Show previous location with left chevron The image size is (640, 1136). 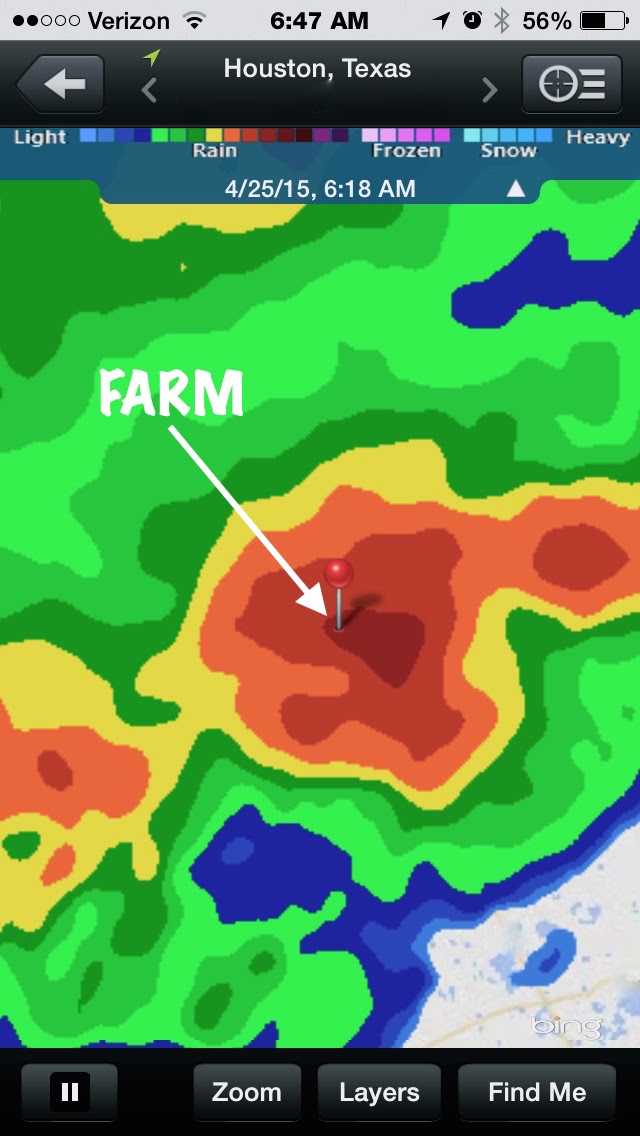(149, 91)
